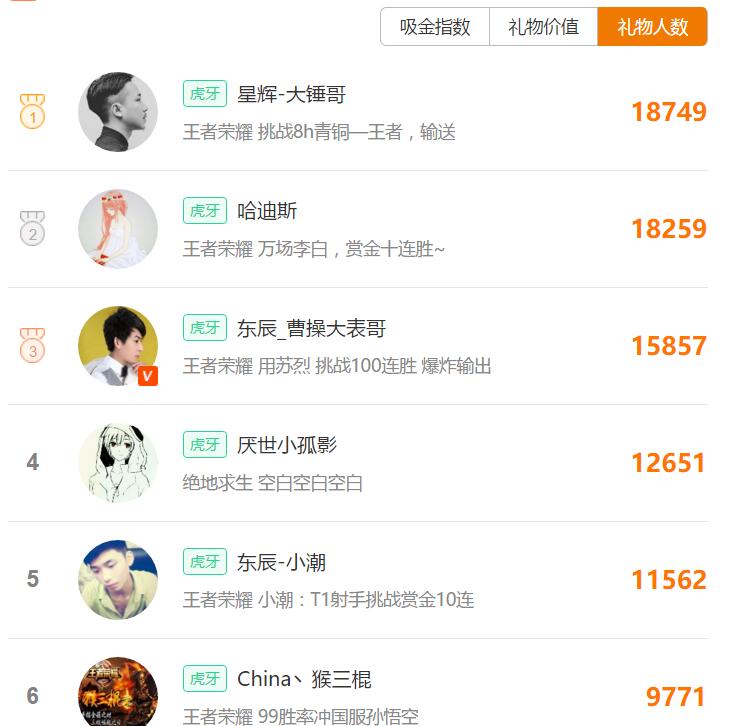Open China、猴三棍's entry
746x726 pixels.
304,680
